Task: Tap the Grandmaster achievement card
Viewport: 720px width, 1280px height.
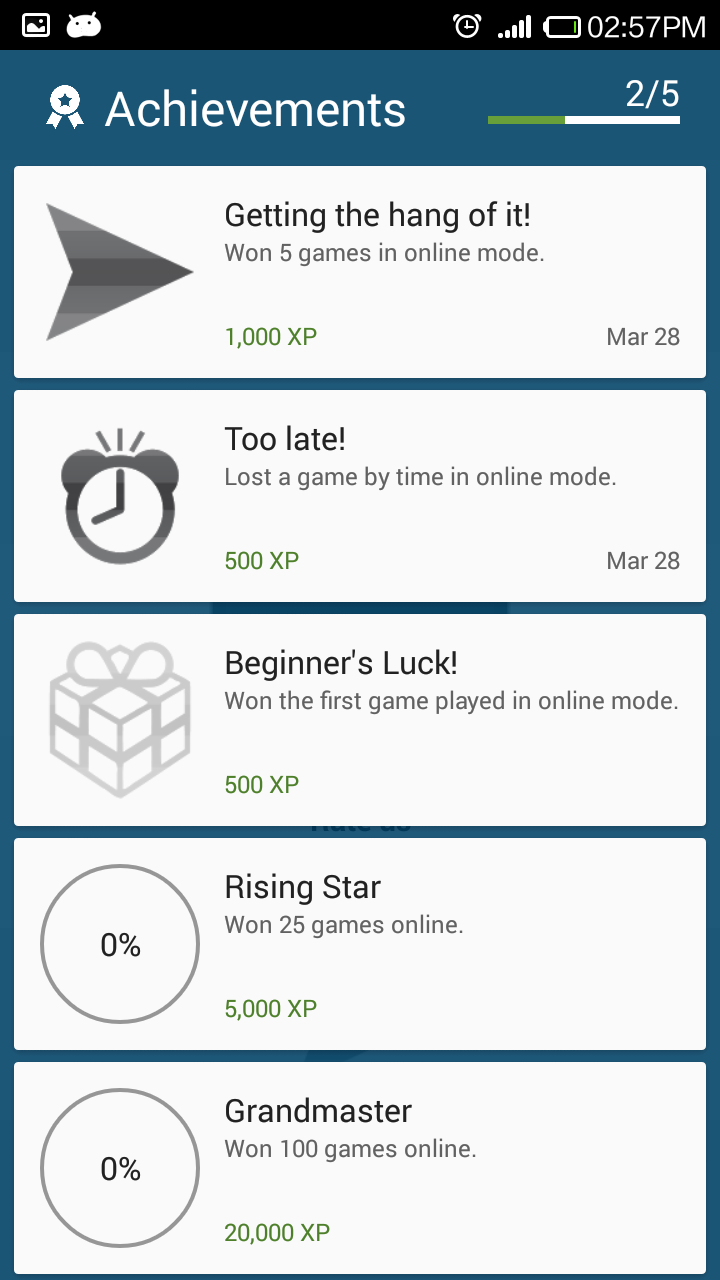Action: pos(360,1168)
